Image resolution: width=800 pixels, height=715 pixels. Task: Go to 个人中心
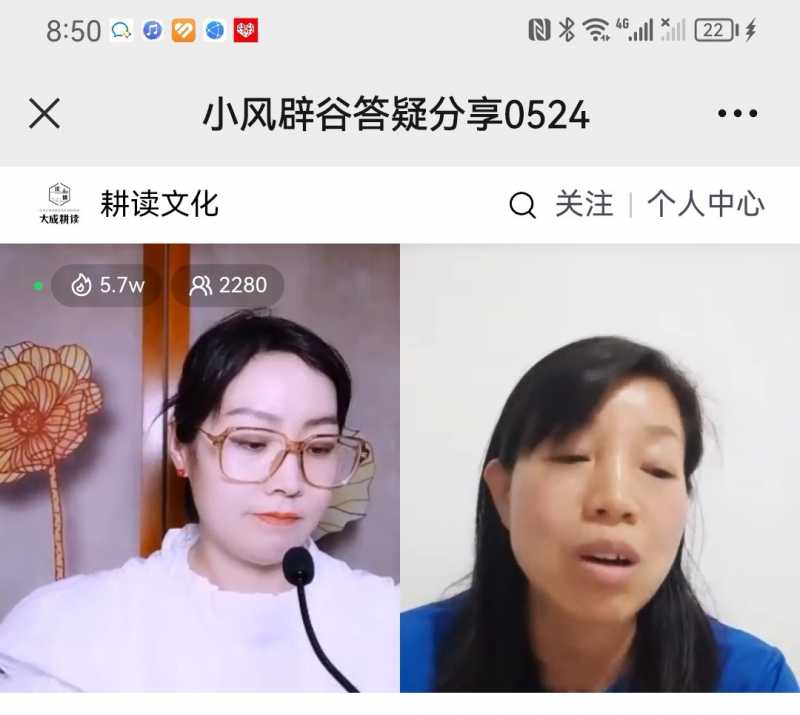706,205
